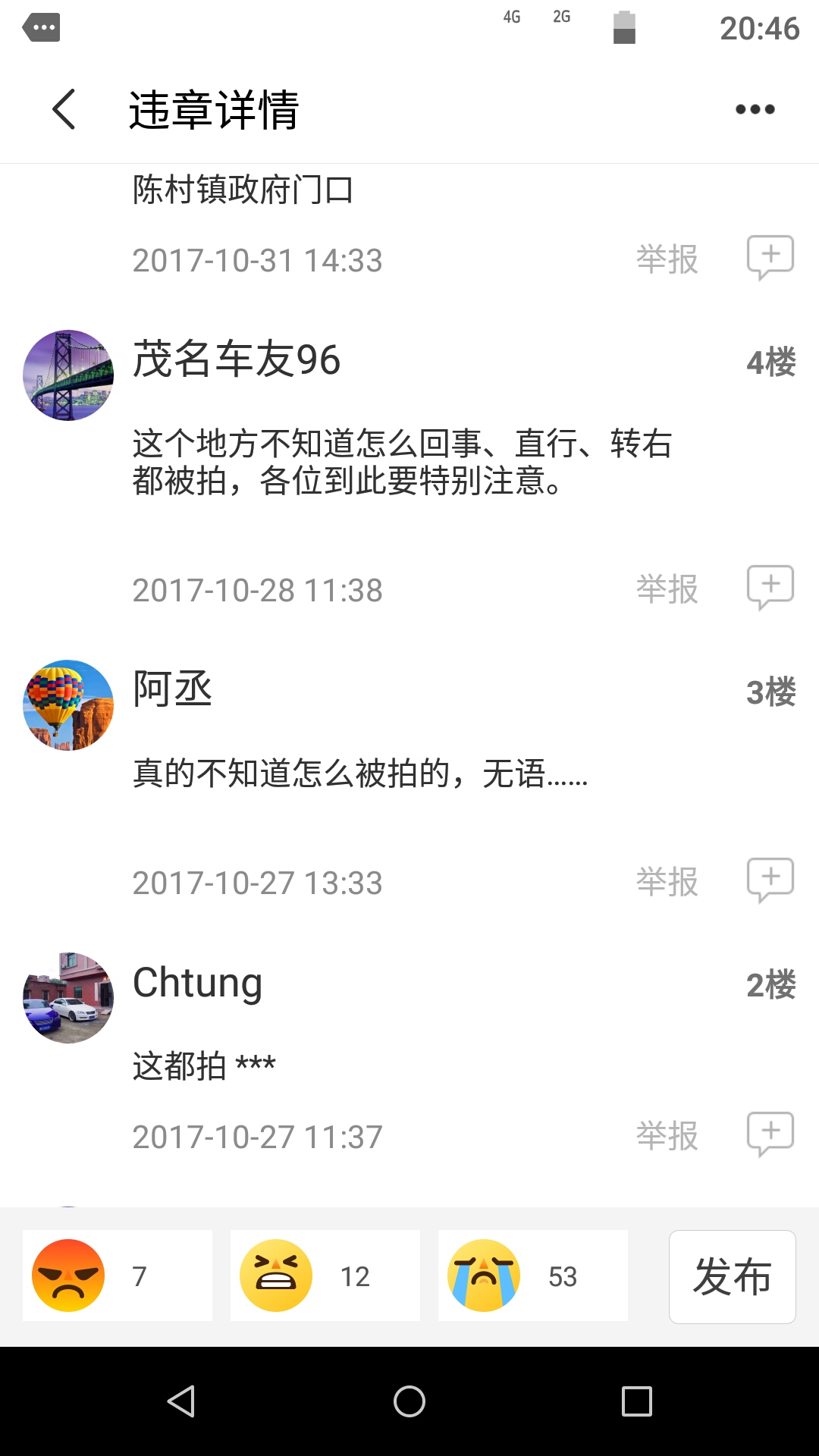Image resolution: width=819 pixels, height=1456 pixels.
Task: Report 阿丞's comment
Action: point(667,882)
